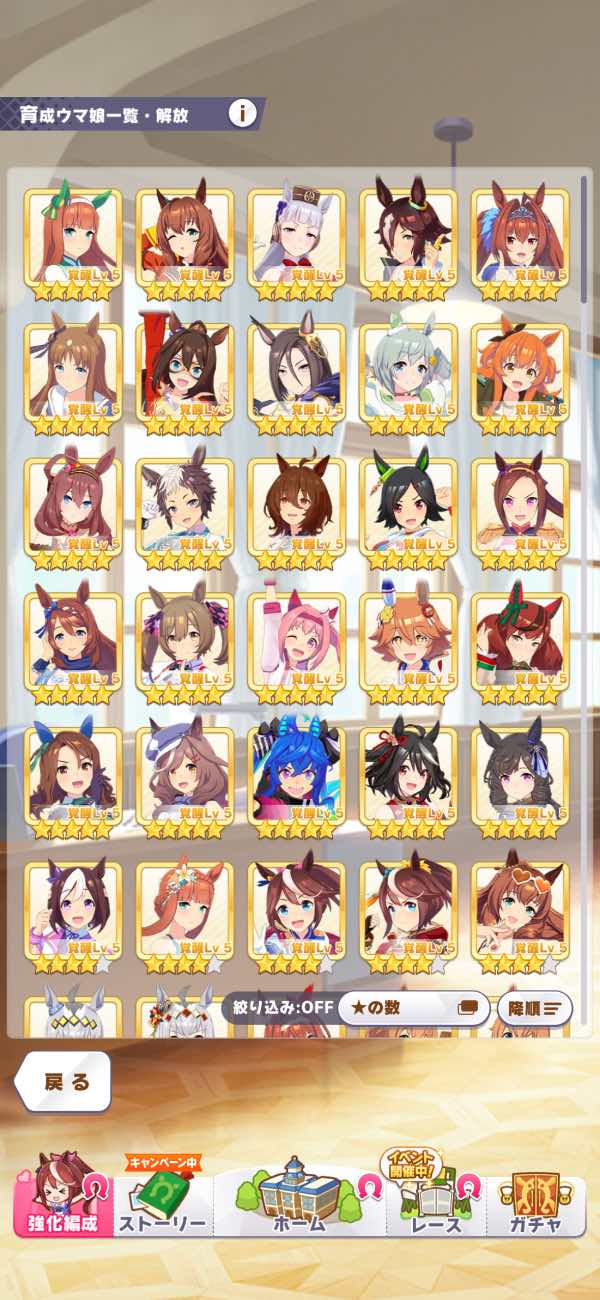Viewport: 600px width, 1300px height.
Task: Open the ★の数 sort dropdown
Action: coord(413,1008)
